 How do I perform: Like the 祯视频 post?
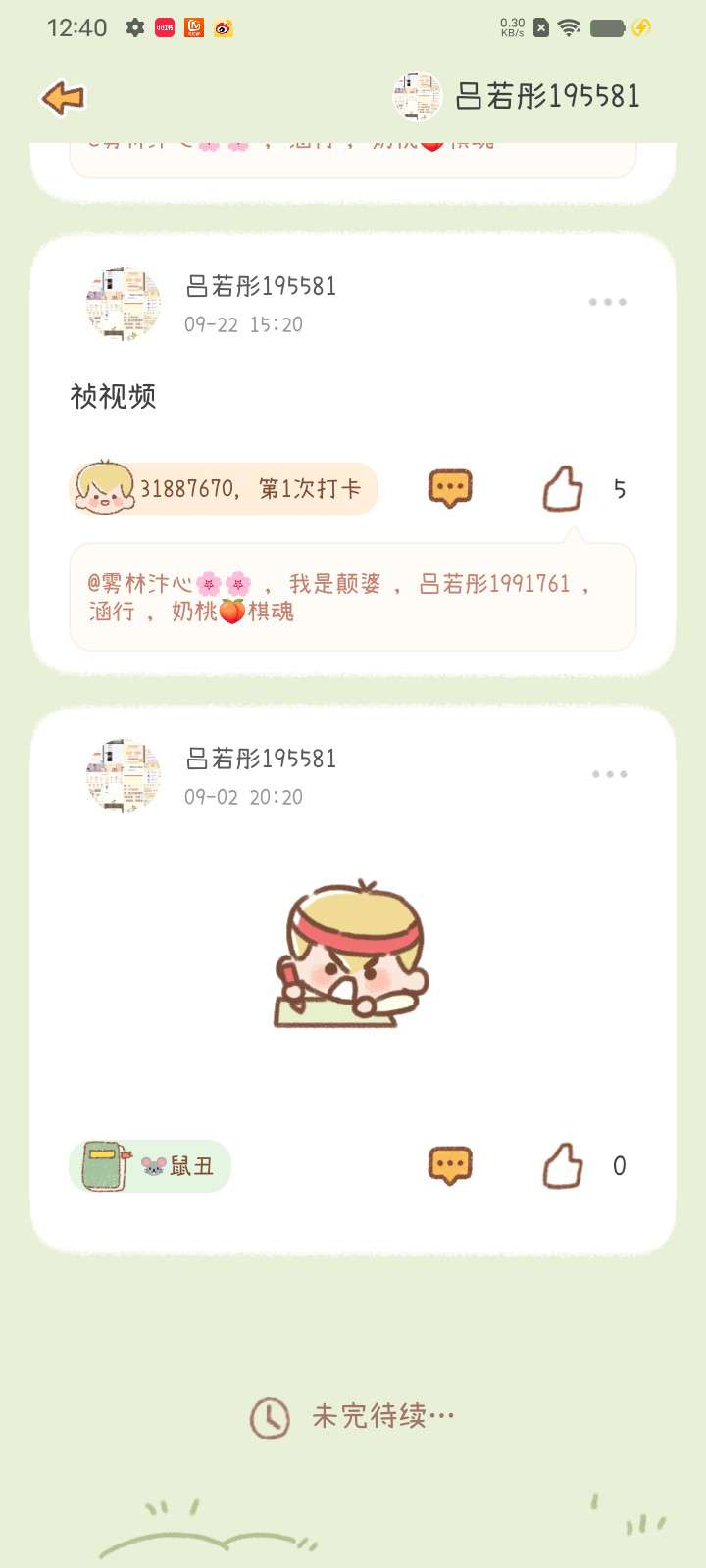pyautogui.click(x=564, y=488)
